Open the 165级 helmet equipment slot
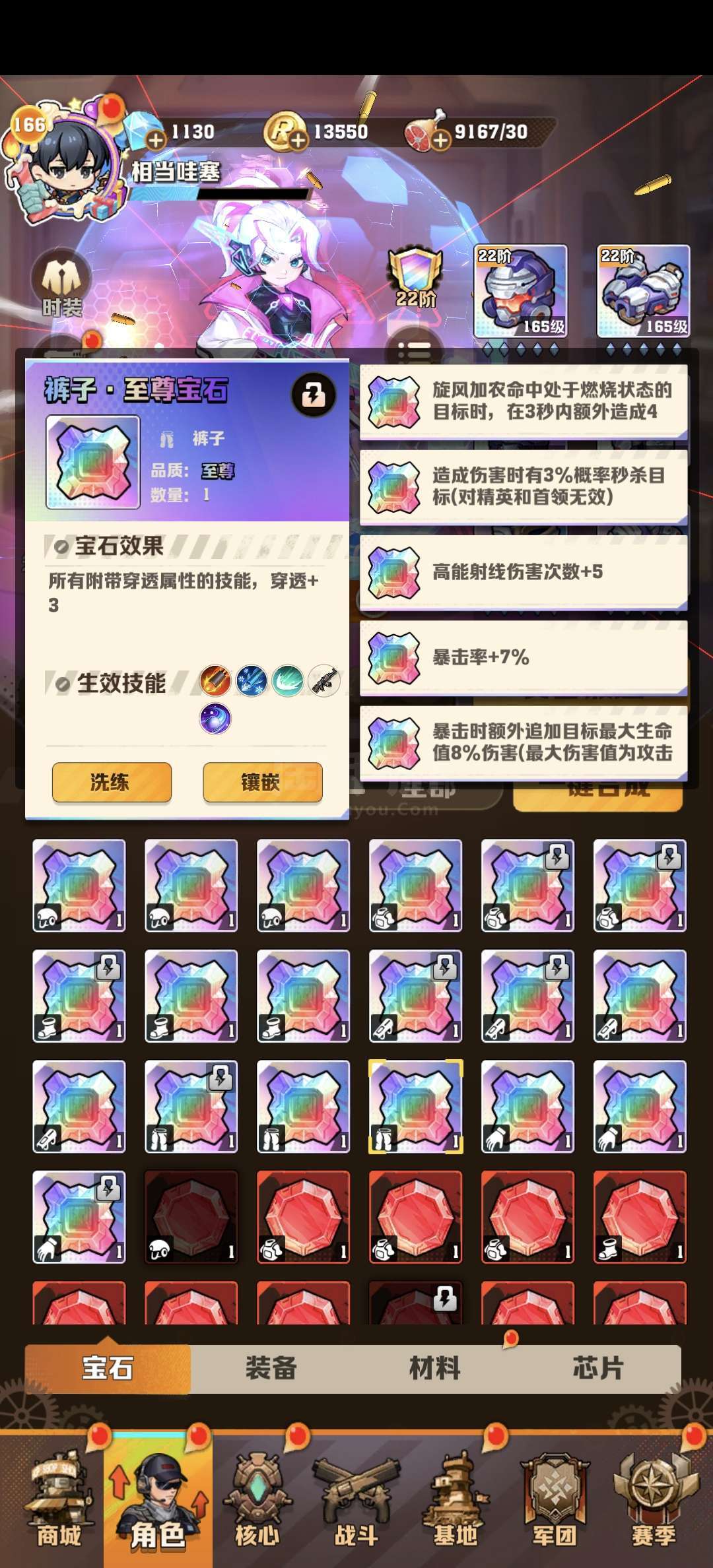Image resolution: width=713 pixels, height=1568 pixels. 520,291
